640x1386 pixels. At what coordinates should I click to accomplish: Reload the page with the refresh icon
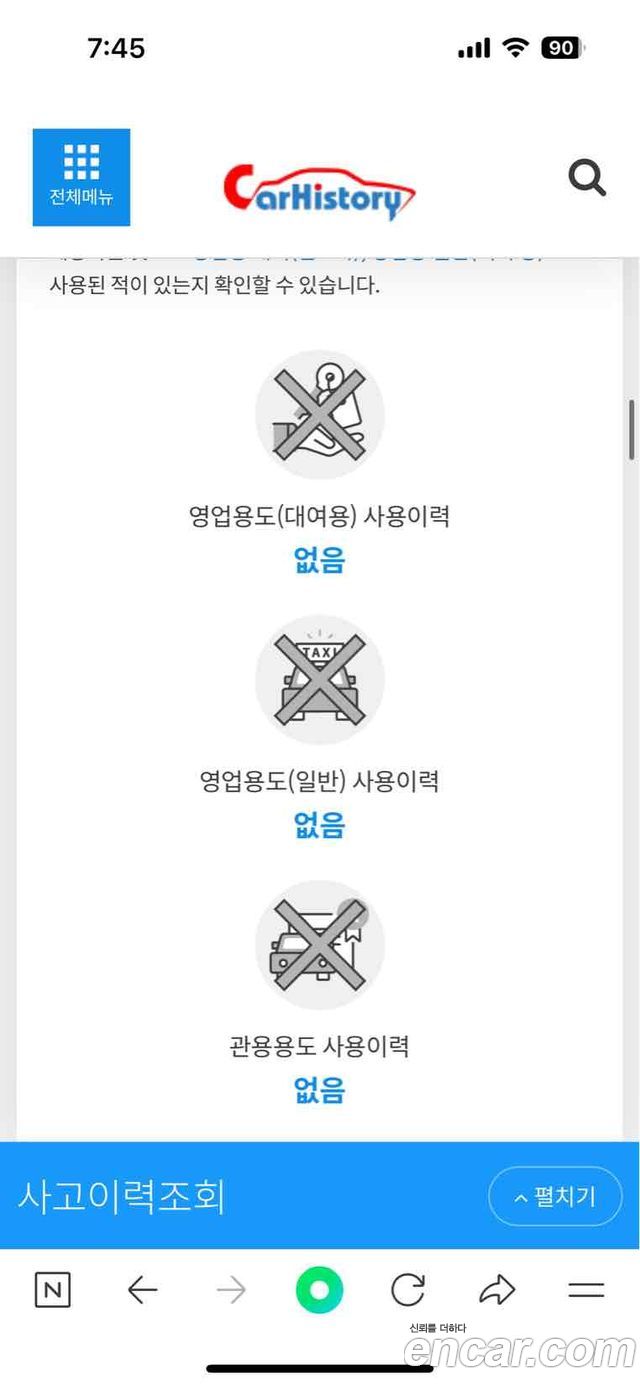[x=408, y=1290]
